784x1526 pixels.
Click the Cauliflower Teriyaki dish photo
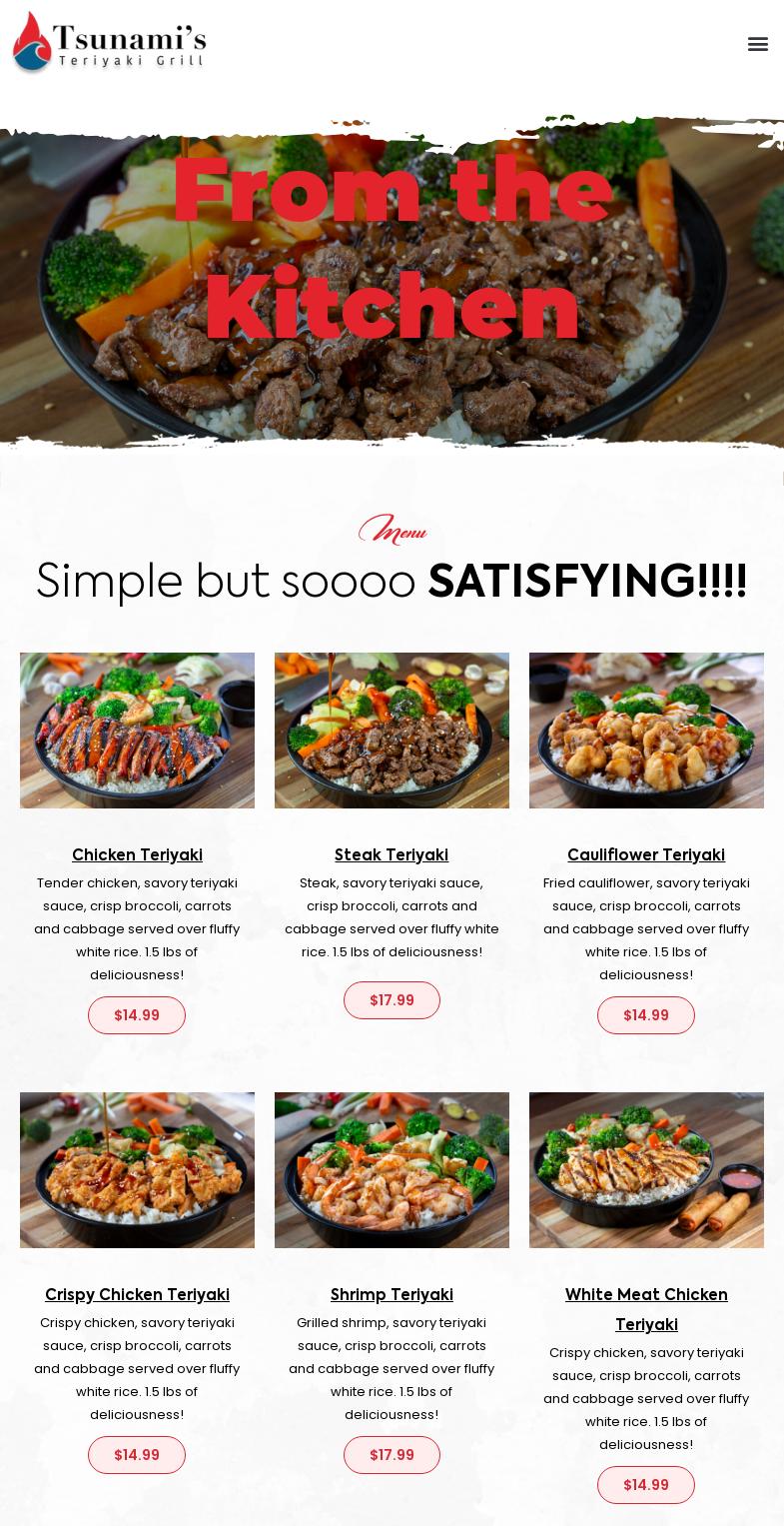[646, 730]
